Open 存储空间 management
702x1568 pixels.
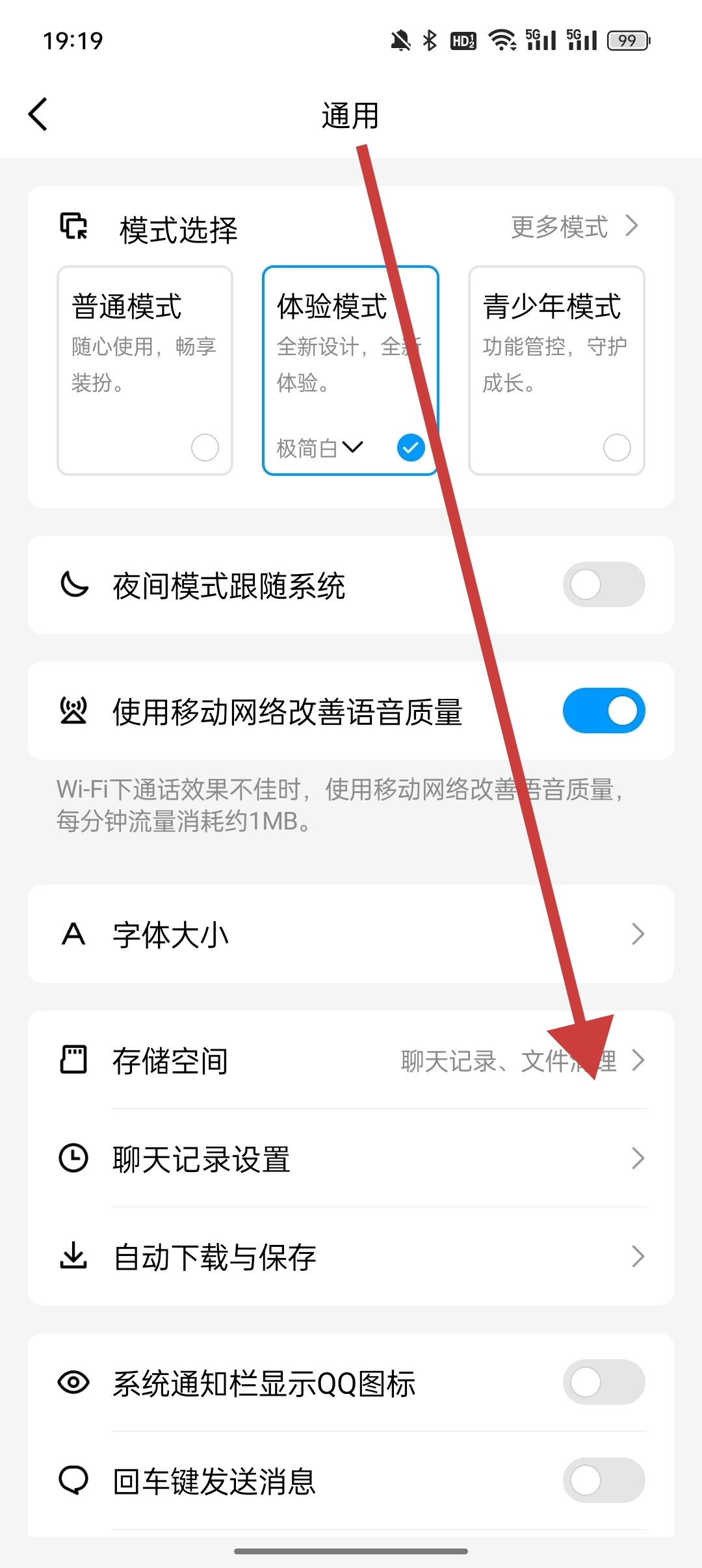point(351,1060)
